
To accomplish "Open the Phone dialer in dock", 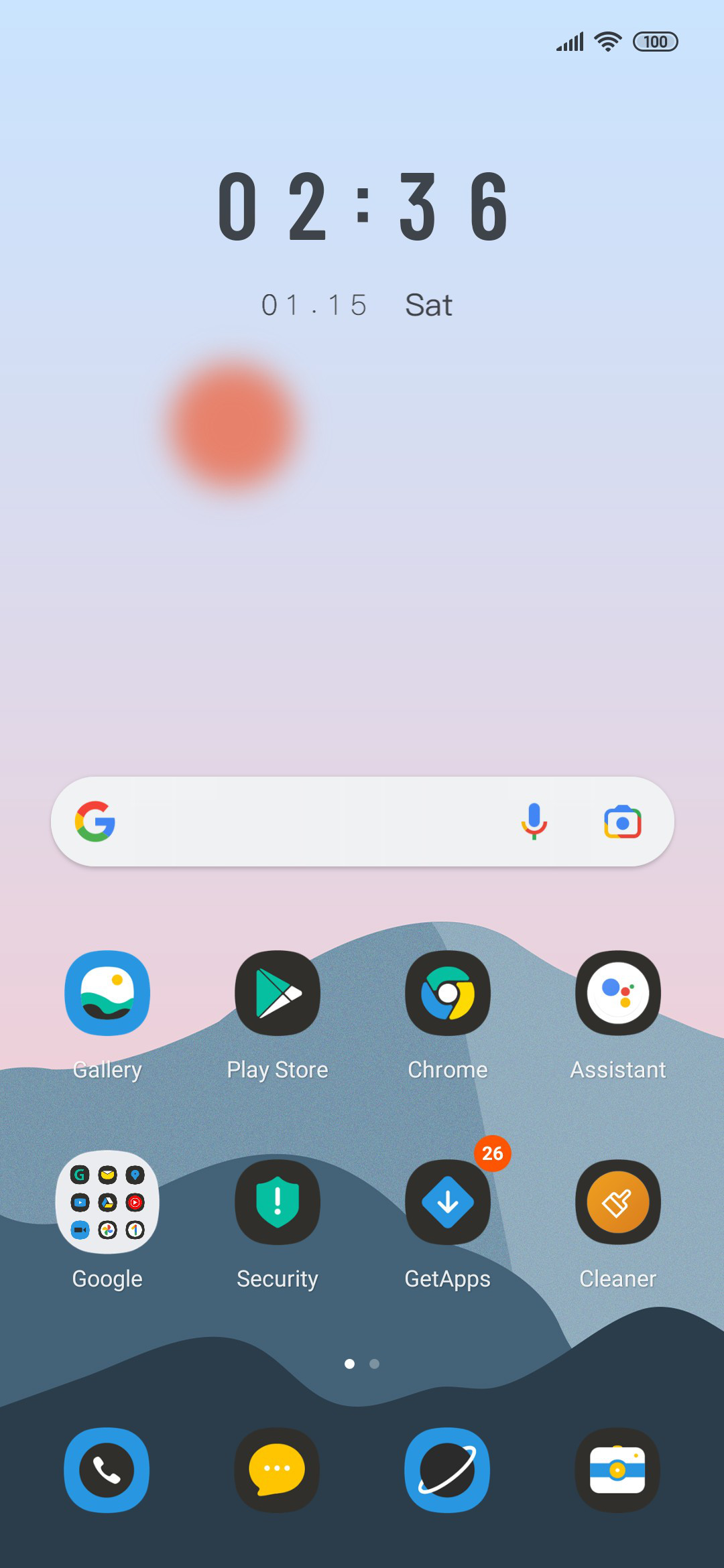I will [x=107, y=1470].
